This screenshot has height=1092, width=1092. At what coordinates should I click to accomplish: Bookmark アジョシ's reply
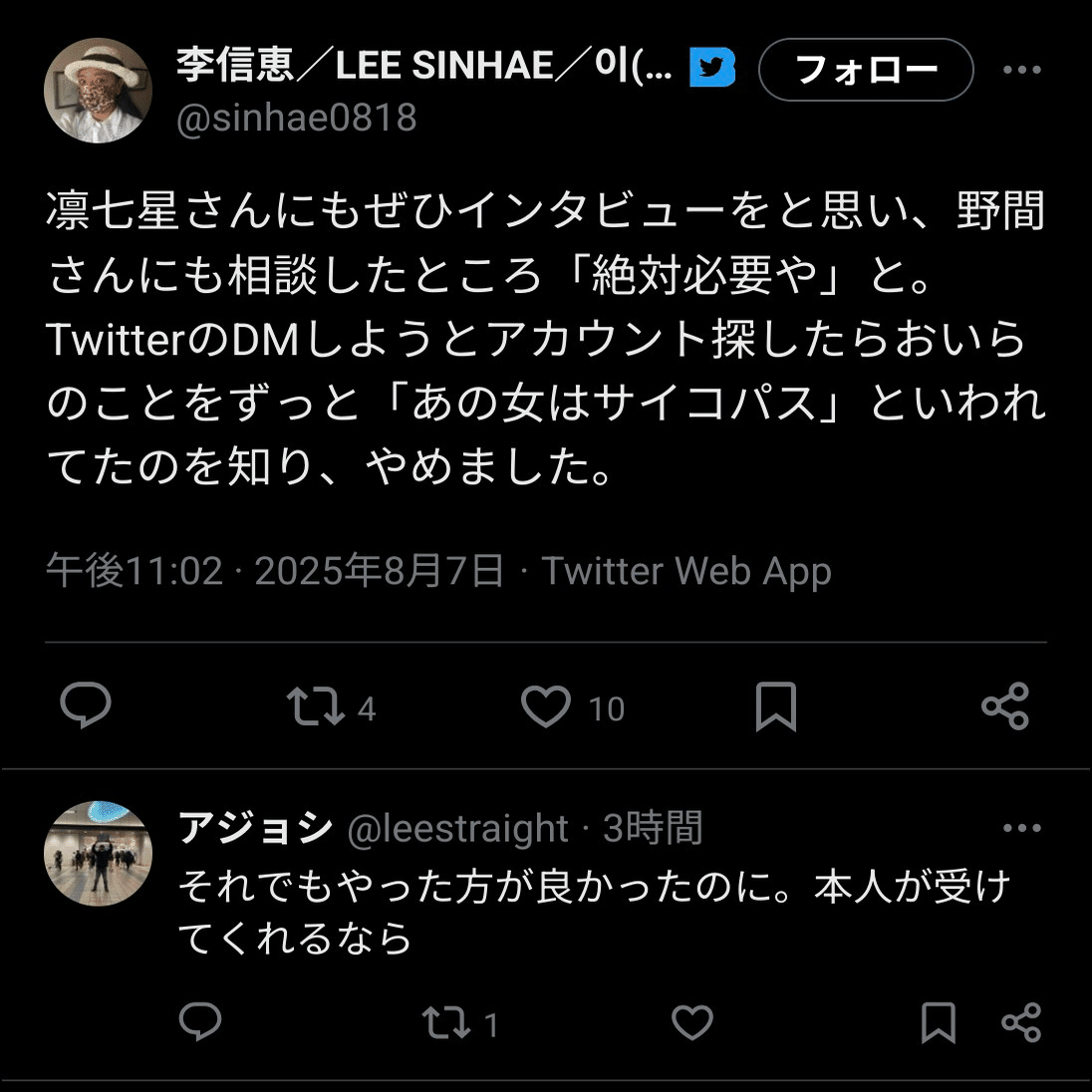[x=938, y=1022]
